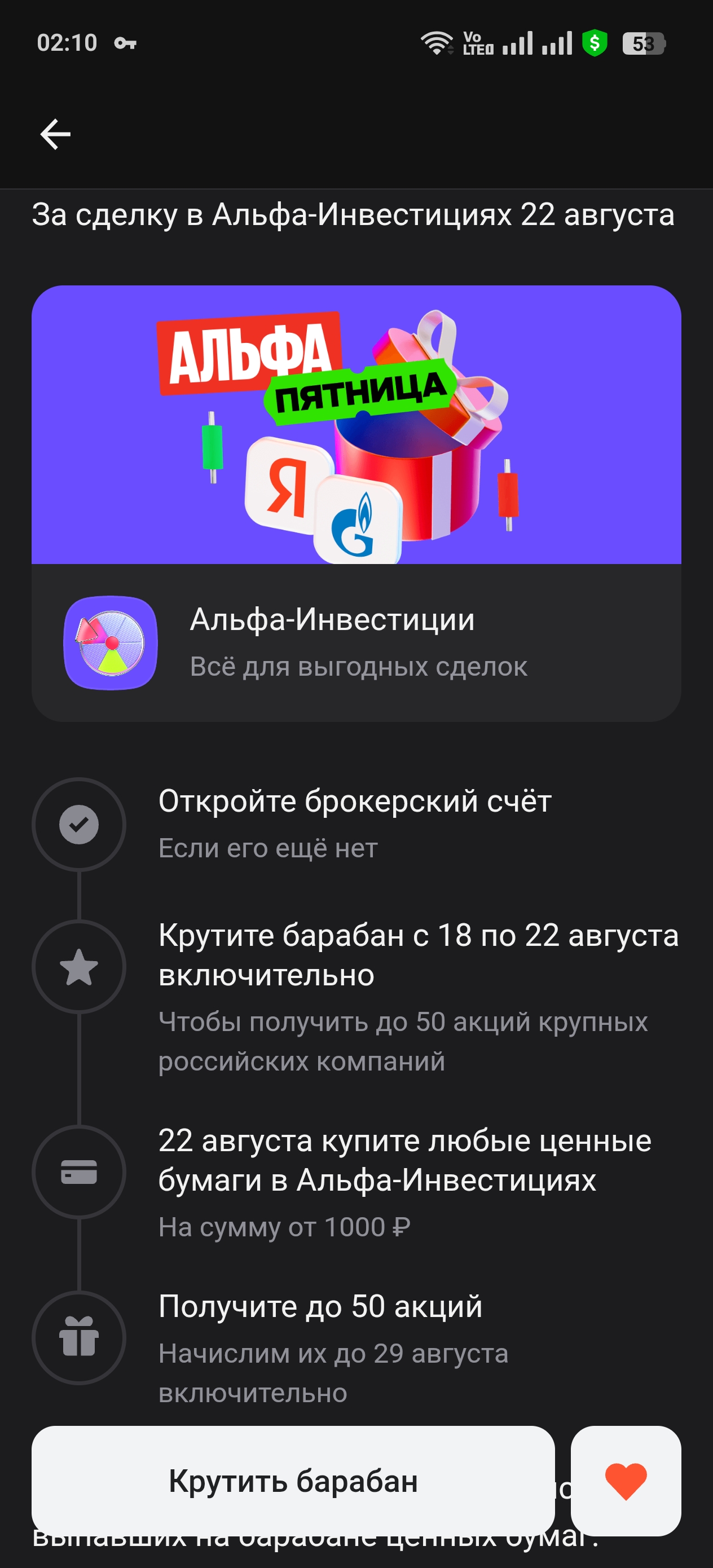Select the bank card step icon

tap(78, 1171)
